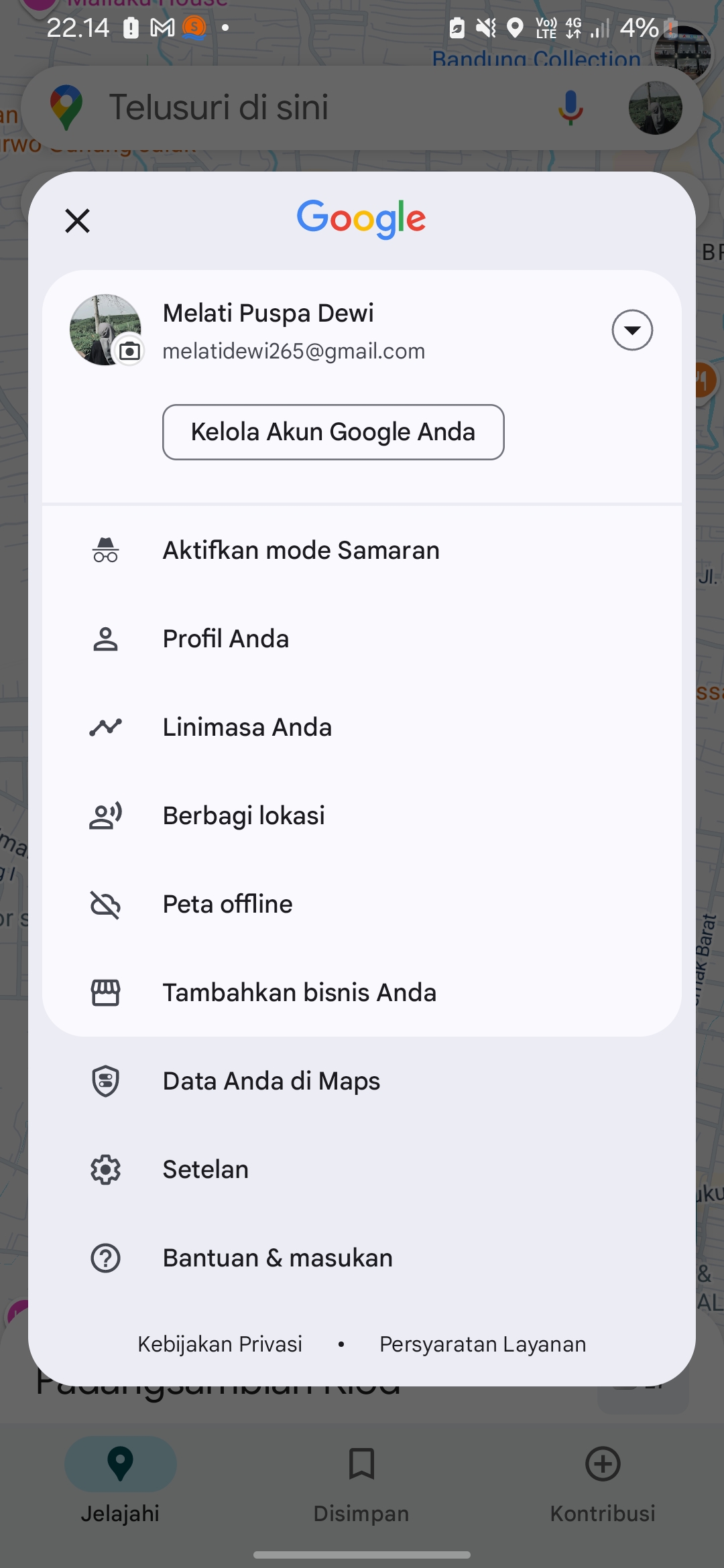Viewport: 724px width, 1568px height.
Task: Tap Kelola Akun Google Anda button
Action: point(333,432)
